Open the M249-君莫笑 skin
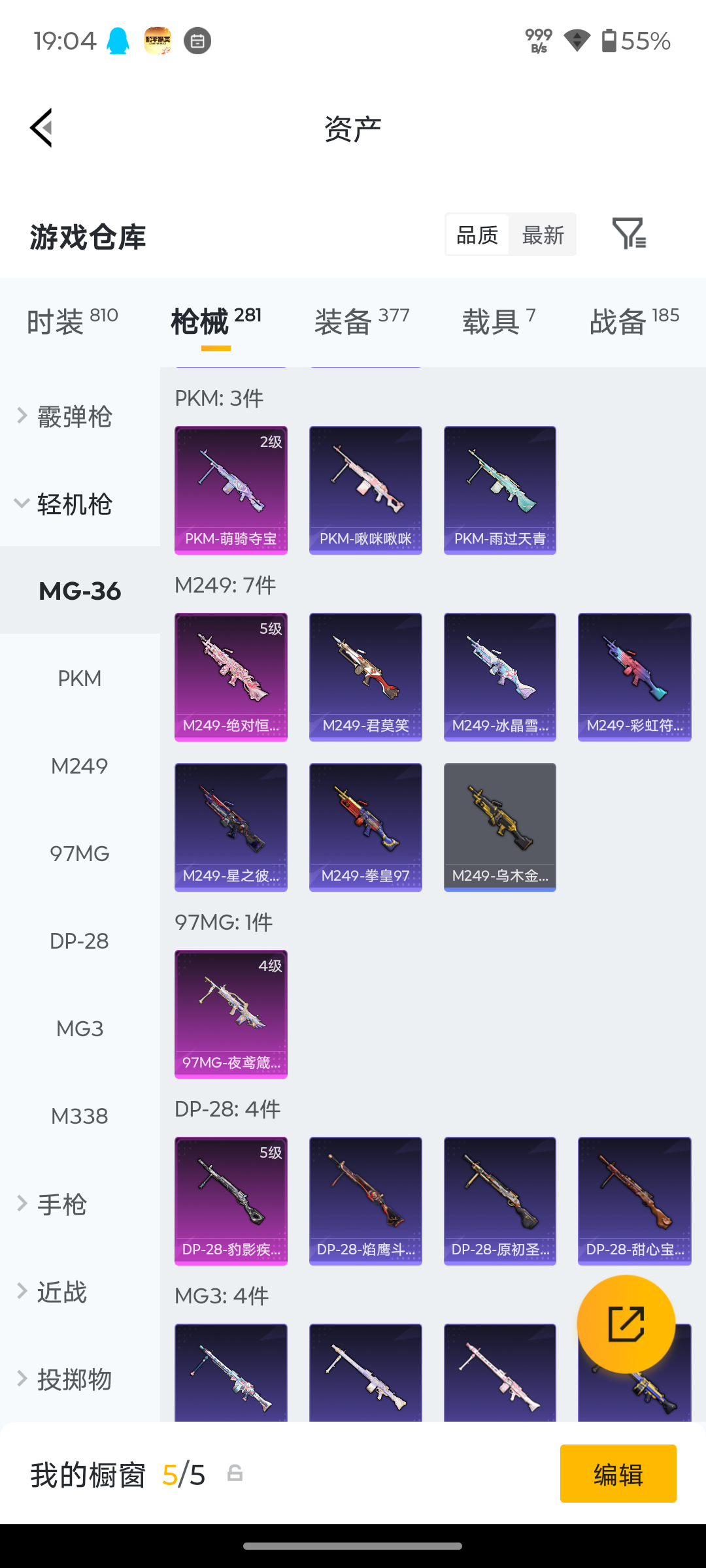 point(365,677)
